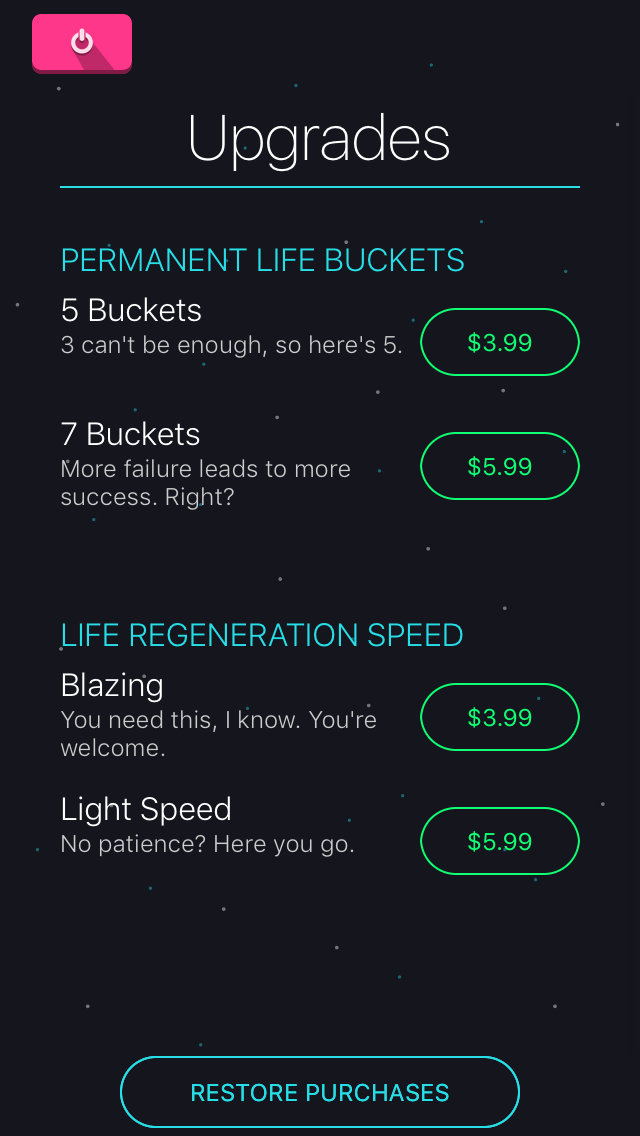640x1136 pixels.
Task: Tap the pink power button
Action: pos(82,43)
